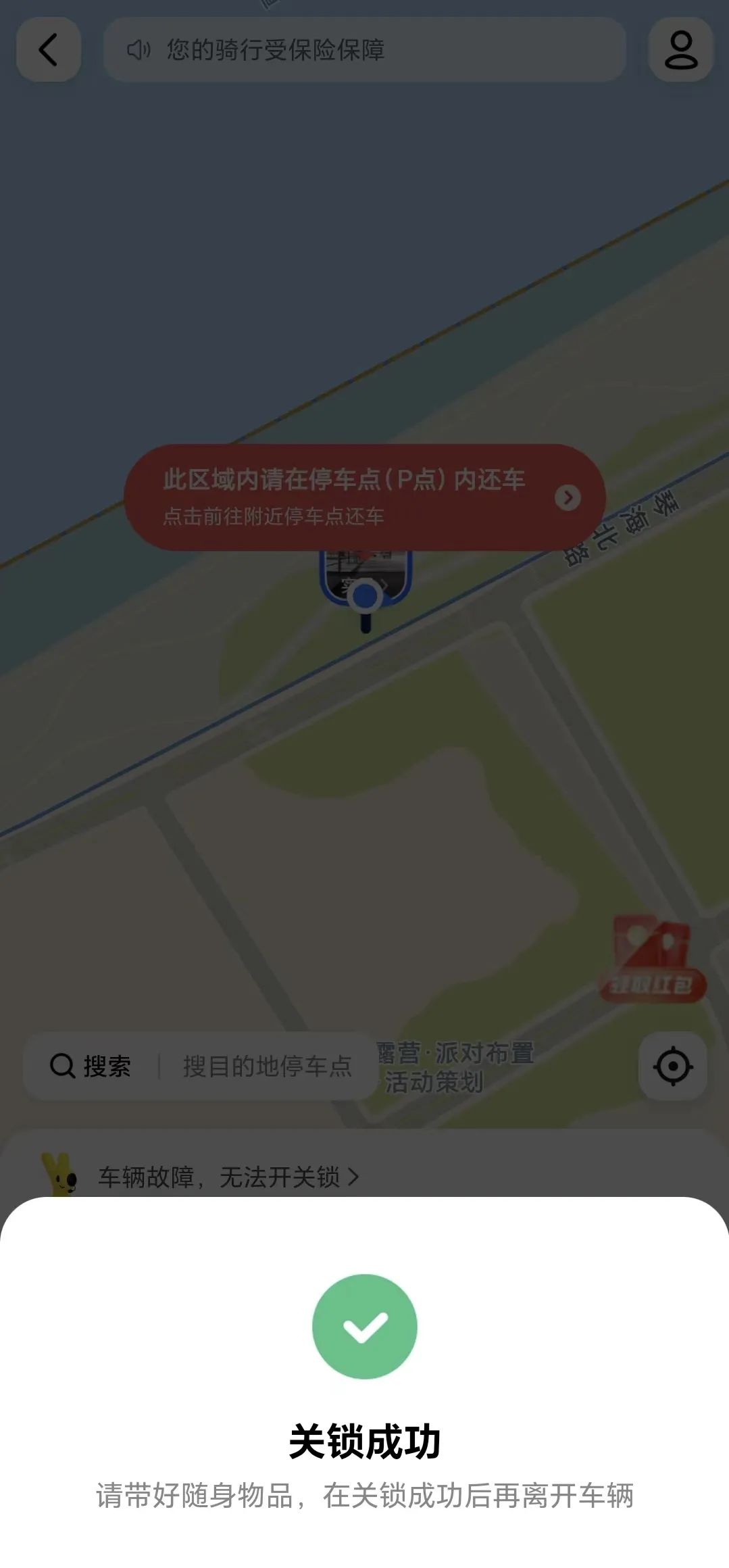Expand the red parking notice via its chevron
This screenshot has width=729, height=1568.
570,498
